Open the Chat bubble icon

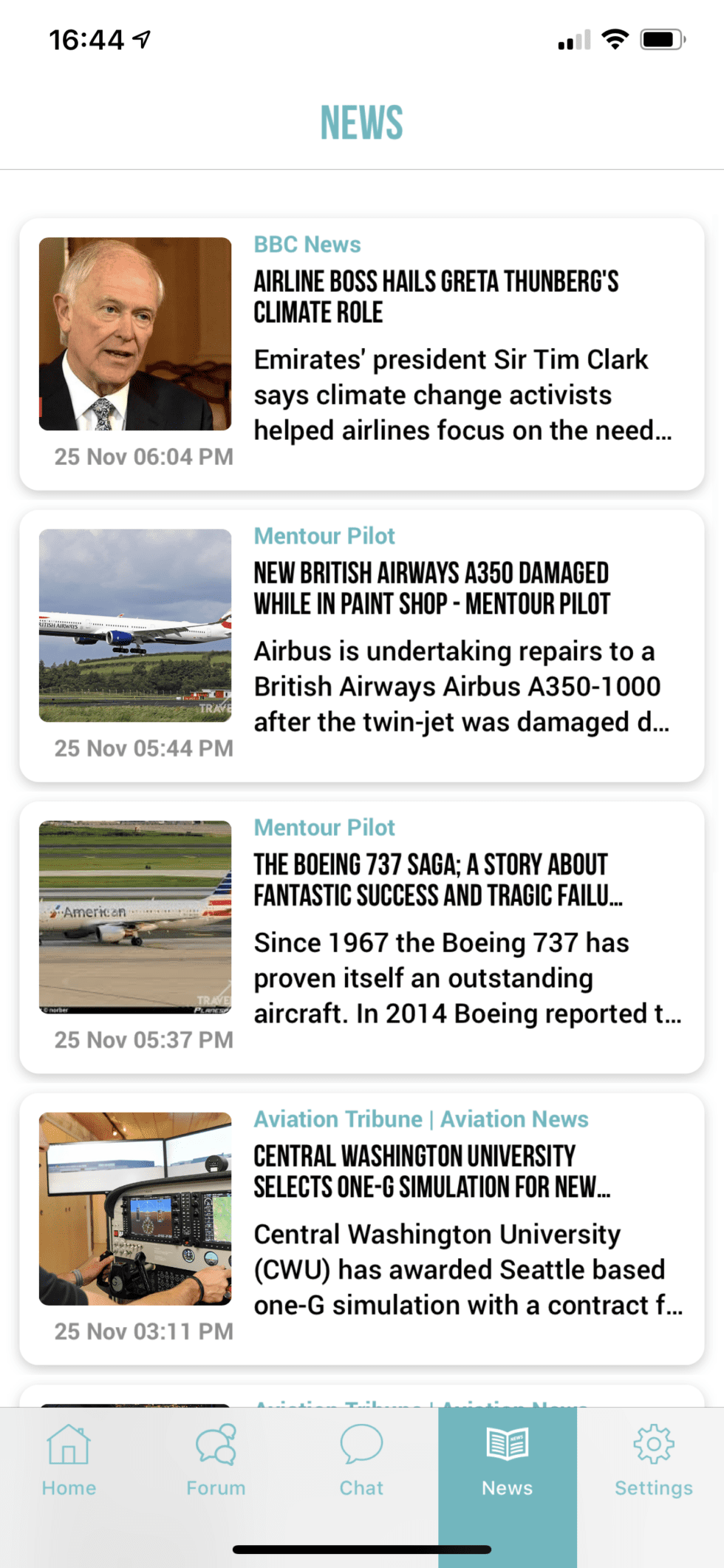361,1443
